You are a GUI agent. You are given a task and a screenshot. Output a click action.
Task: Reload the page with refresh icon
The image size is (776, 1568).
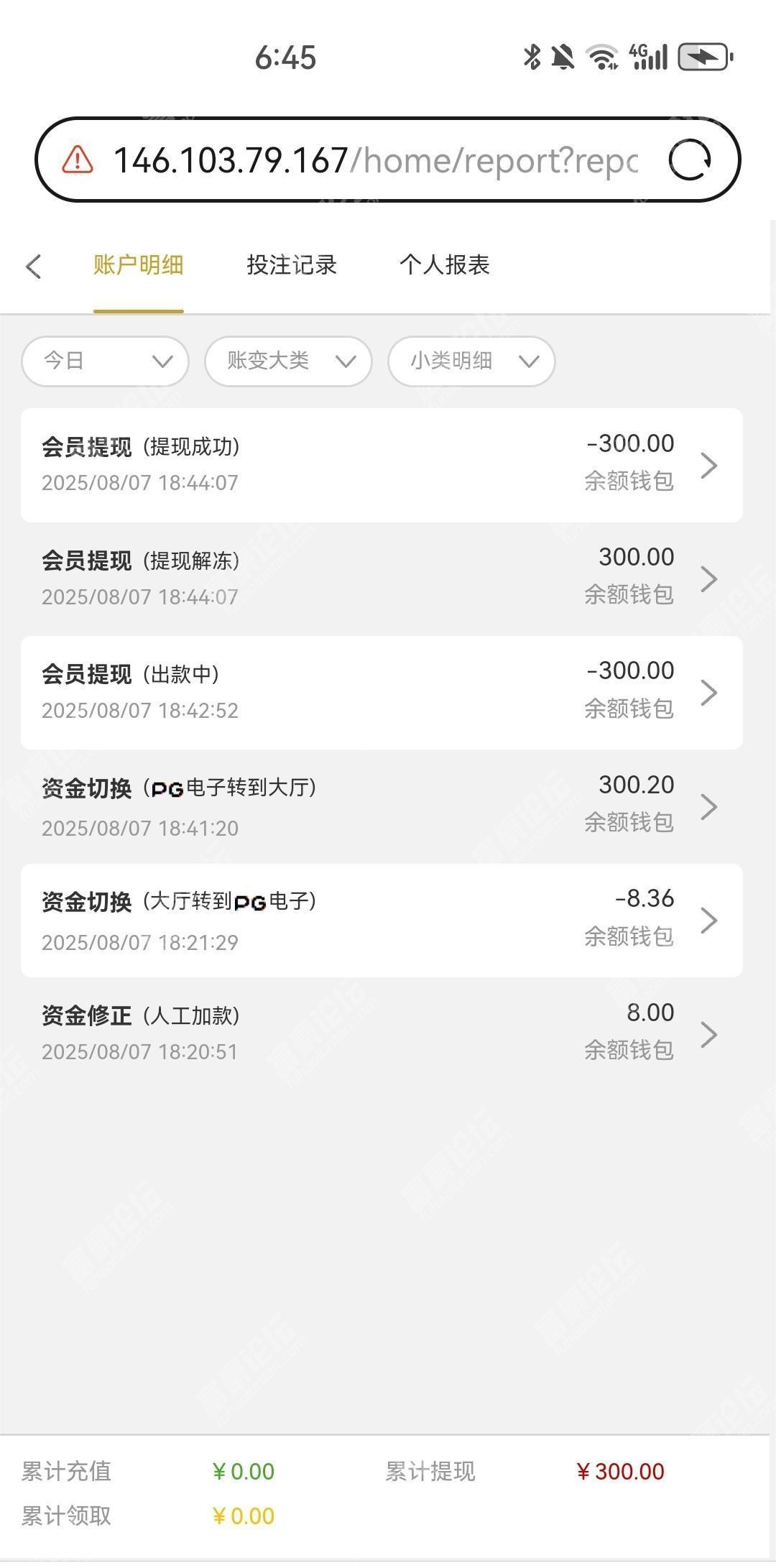[x=690, y=160]
